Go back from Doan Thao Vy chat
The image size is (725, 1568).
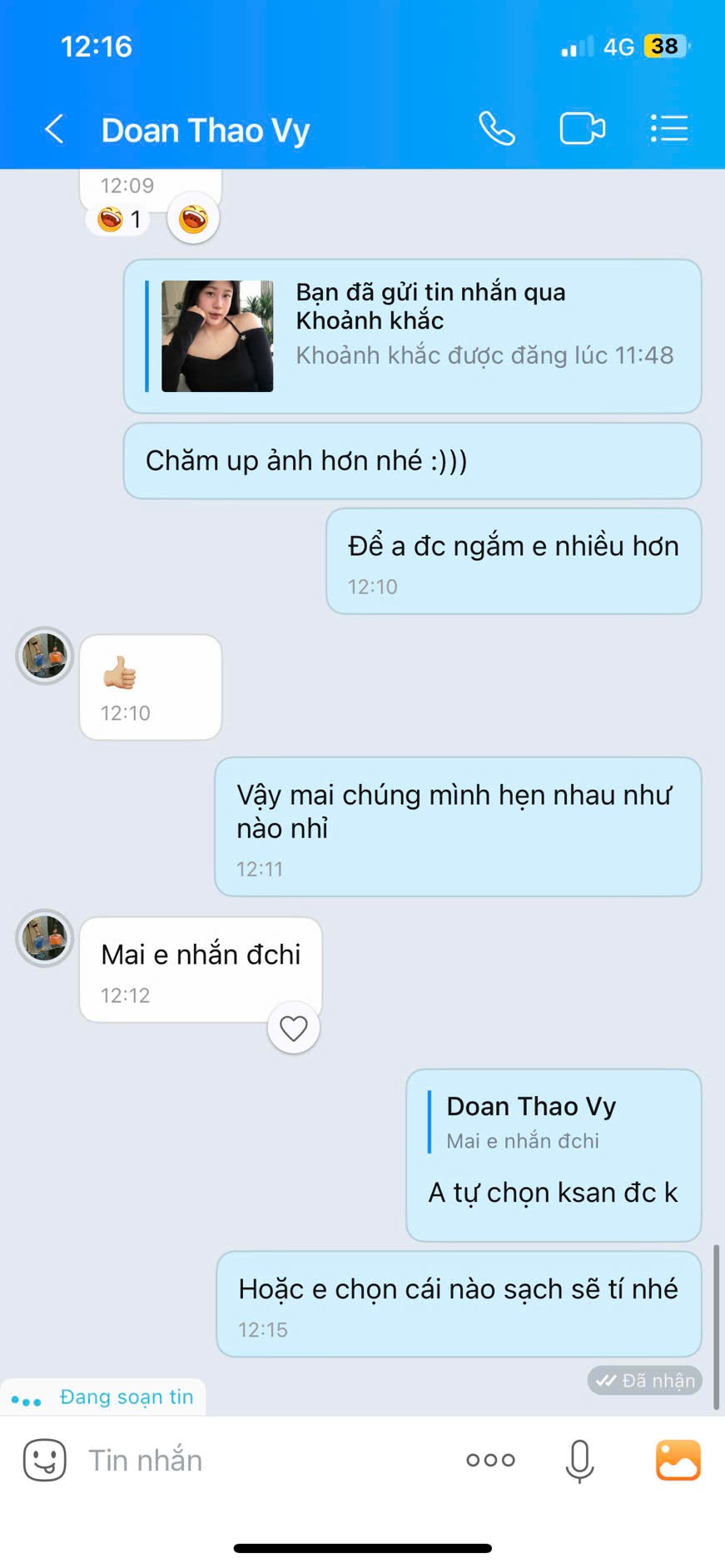click(55, 130)
